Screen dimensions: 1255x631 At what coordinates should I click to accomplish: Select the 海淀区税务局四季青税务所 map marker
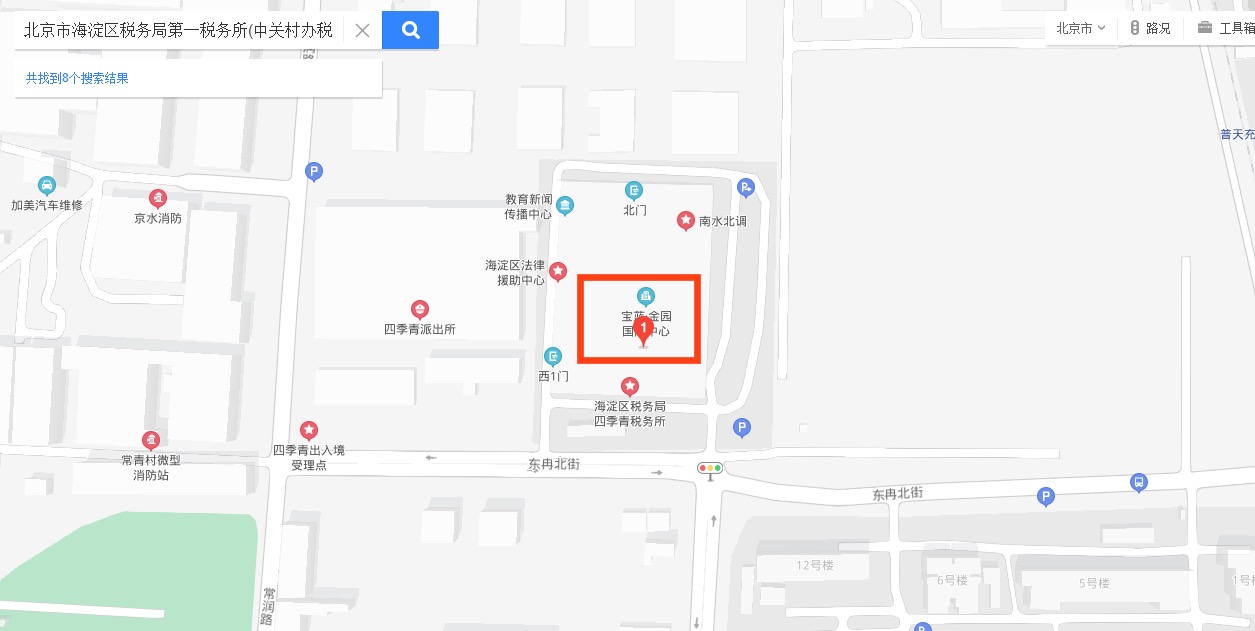pos(630,386)
